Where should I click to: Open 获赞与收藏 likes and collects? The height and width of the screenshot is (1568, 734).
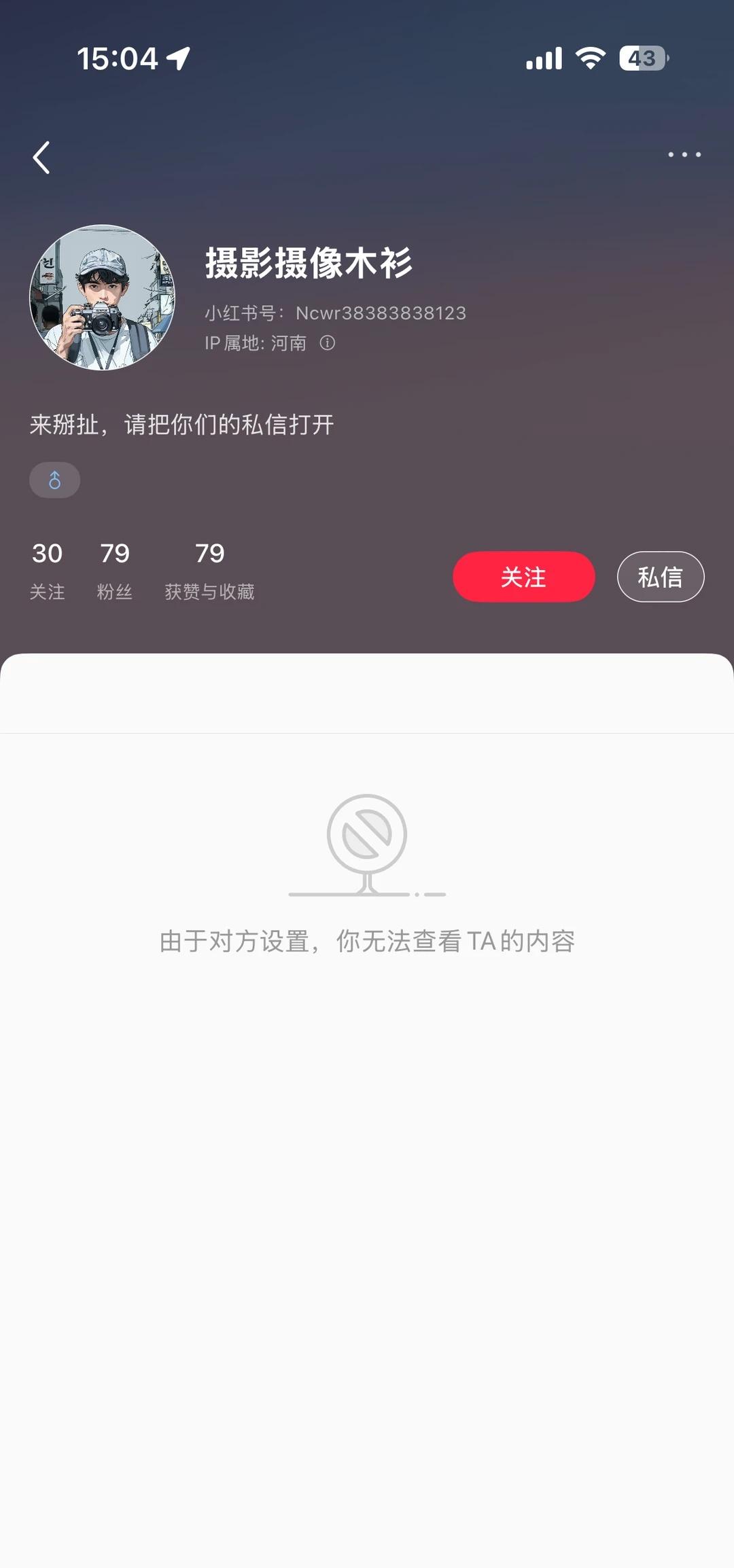pos(209,571)
